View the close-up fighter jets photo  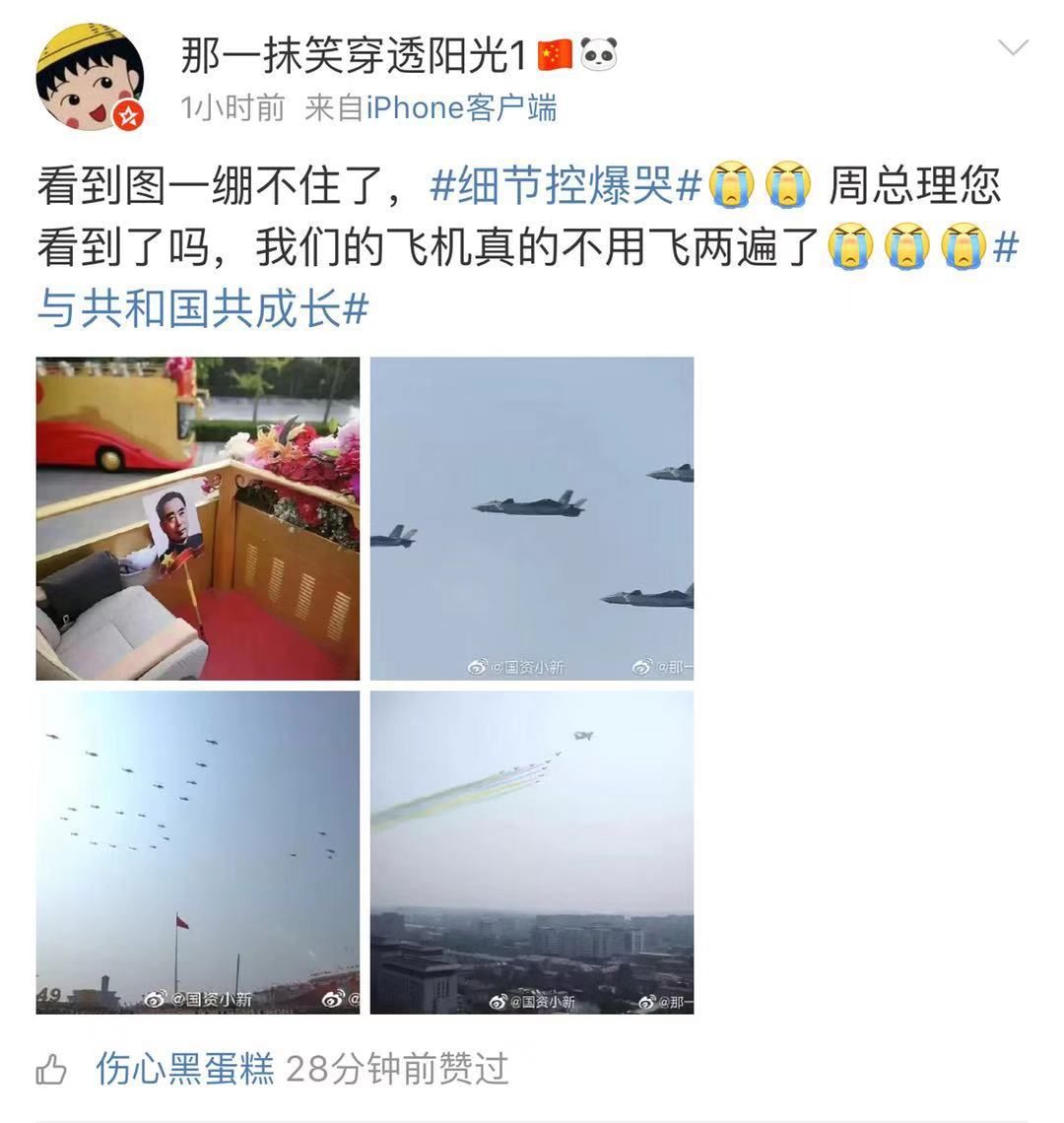532,518
